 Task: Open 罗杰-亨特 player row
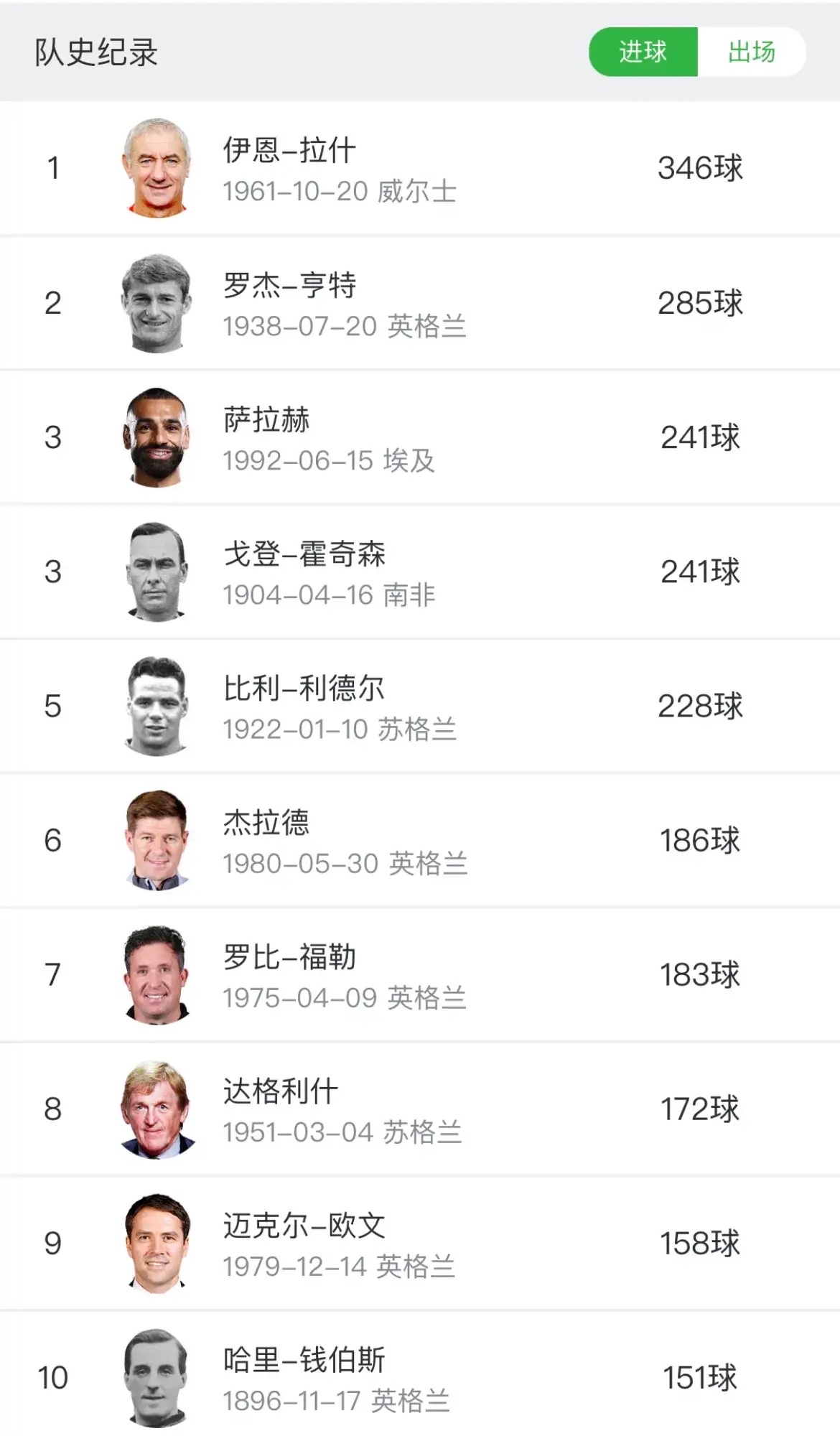click(420, 303)
